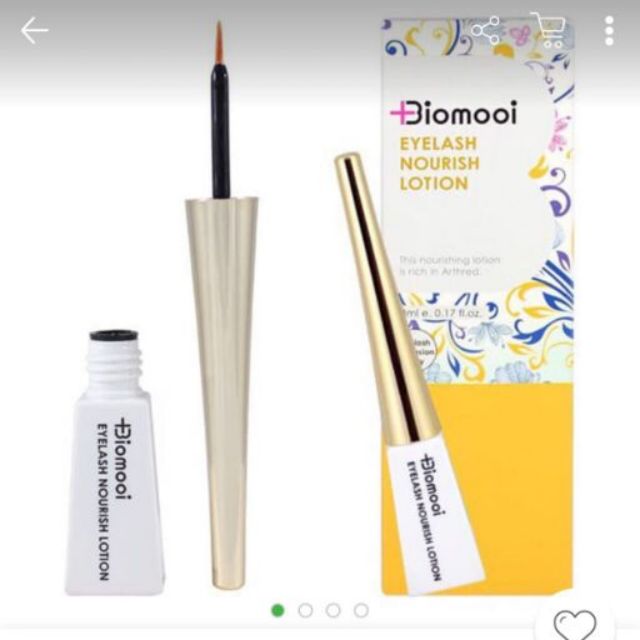Open the overflow menu

click(x=609, y=31)
